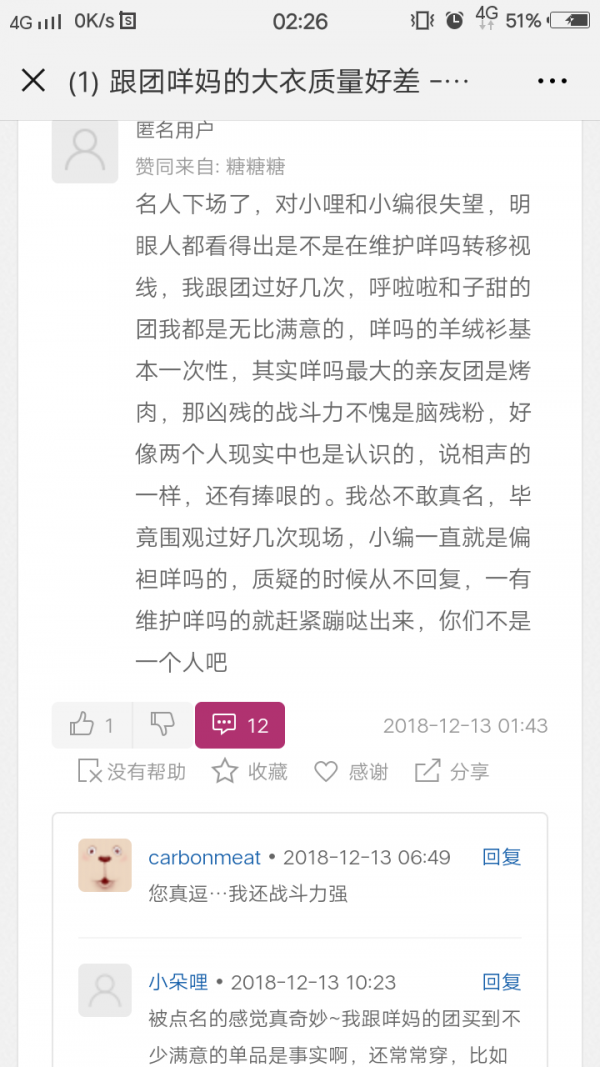Share this answer via 分享
This screenshot has width=600, height=1067.
(452, 772)
